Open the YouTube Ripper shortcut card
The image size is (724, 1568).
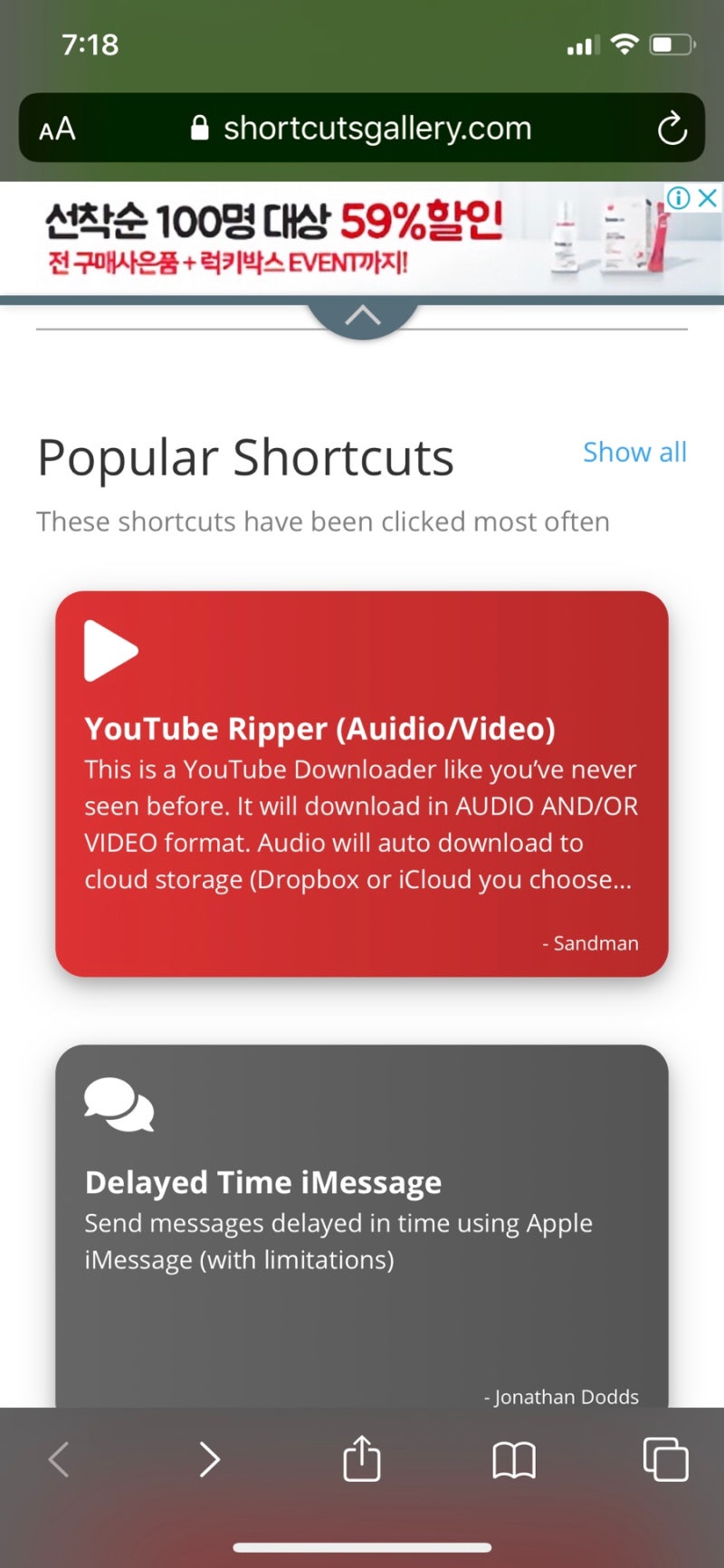362,784
